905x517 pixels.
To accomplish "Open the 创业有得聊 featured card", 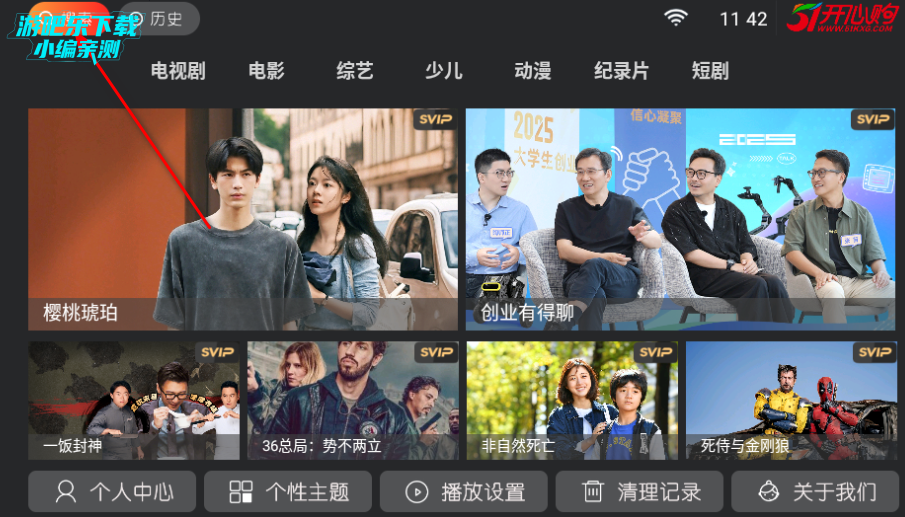I will [680, 219].
